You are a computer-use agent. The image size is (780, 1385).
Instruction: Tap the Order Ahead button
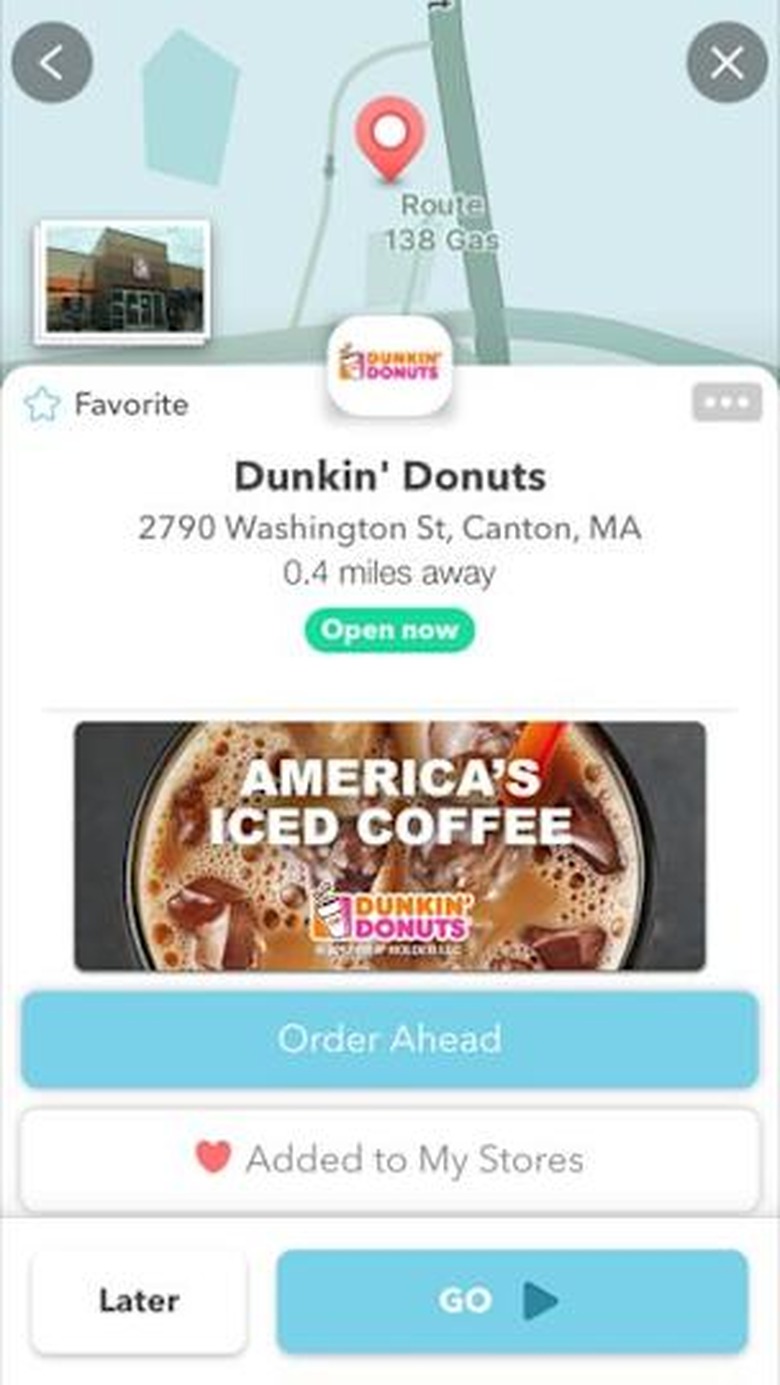click(390, 1039)
